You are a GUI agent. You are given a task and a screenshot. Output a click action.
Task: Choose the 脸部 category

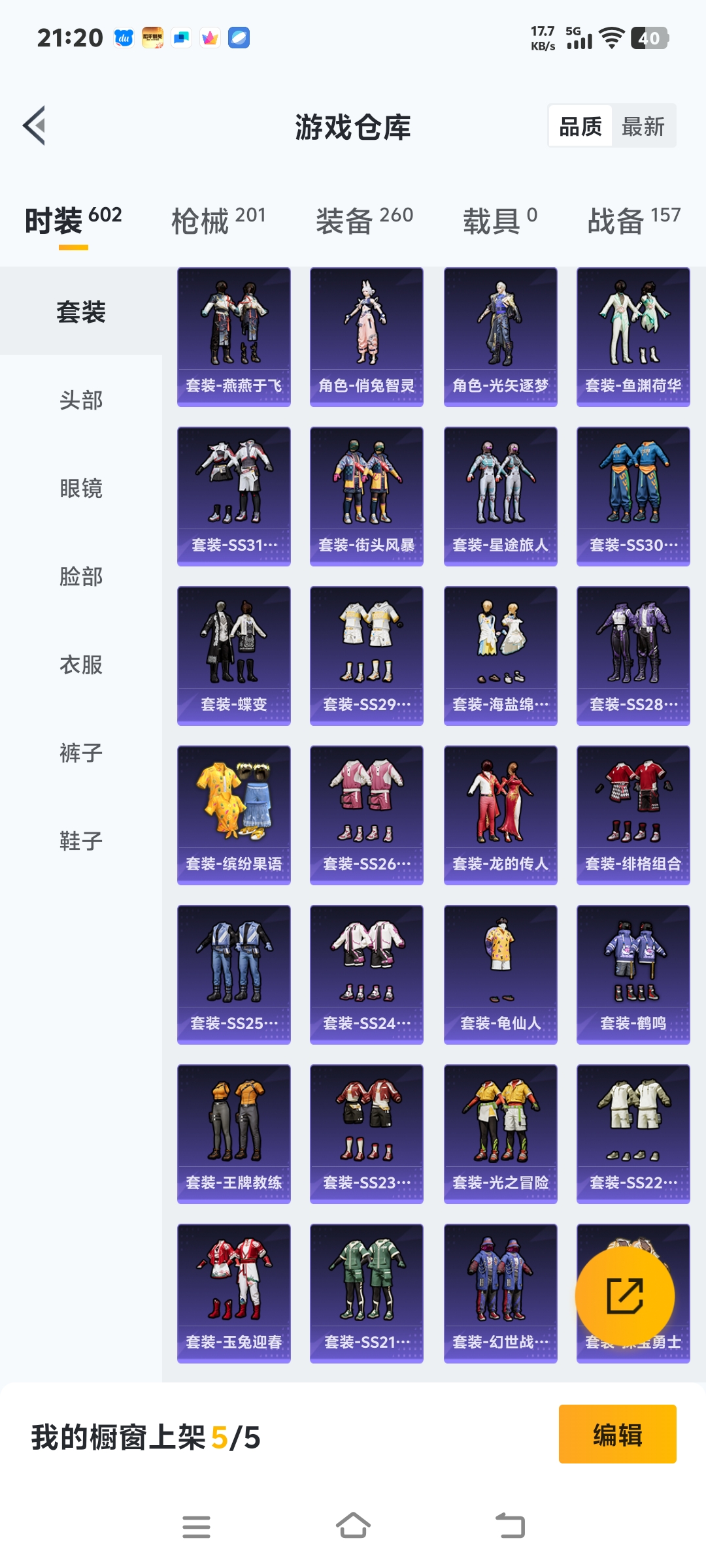(81, 576)
